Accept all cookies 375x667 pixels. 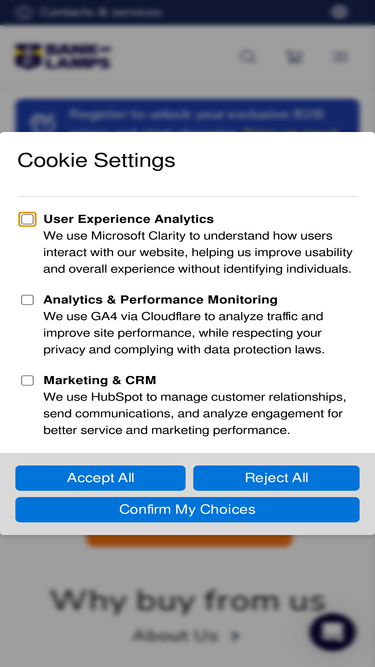coord(100,478)
